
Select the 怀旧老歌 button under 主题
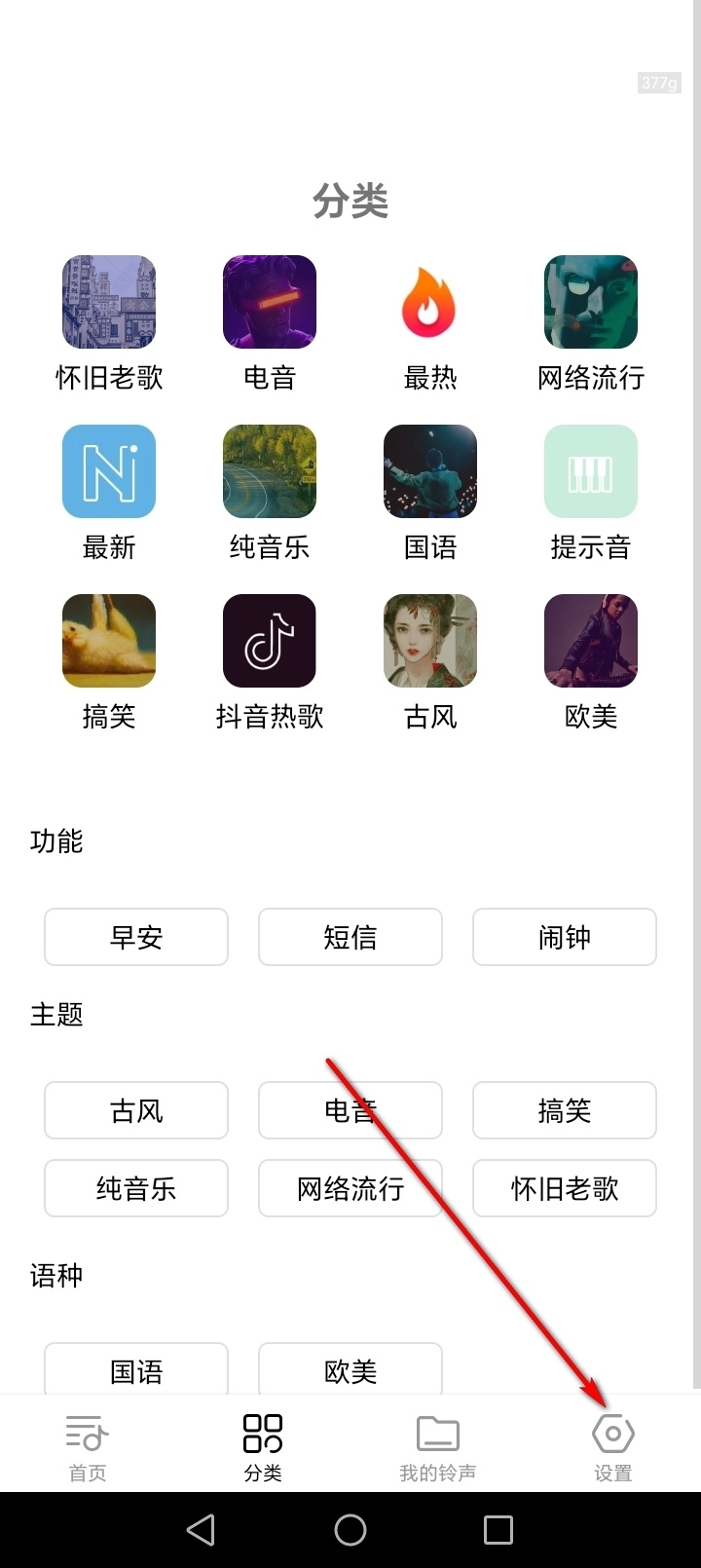click(x=565, y=1188)
